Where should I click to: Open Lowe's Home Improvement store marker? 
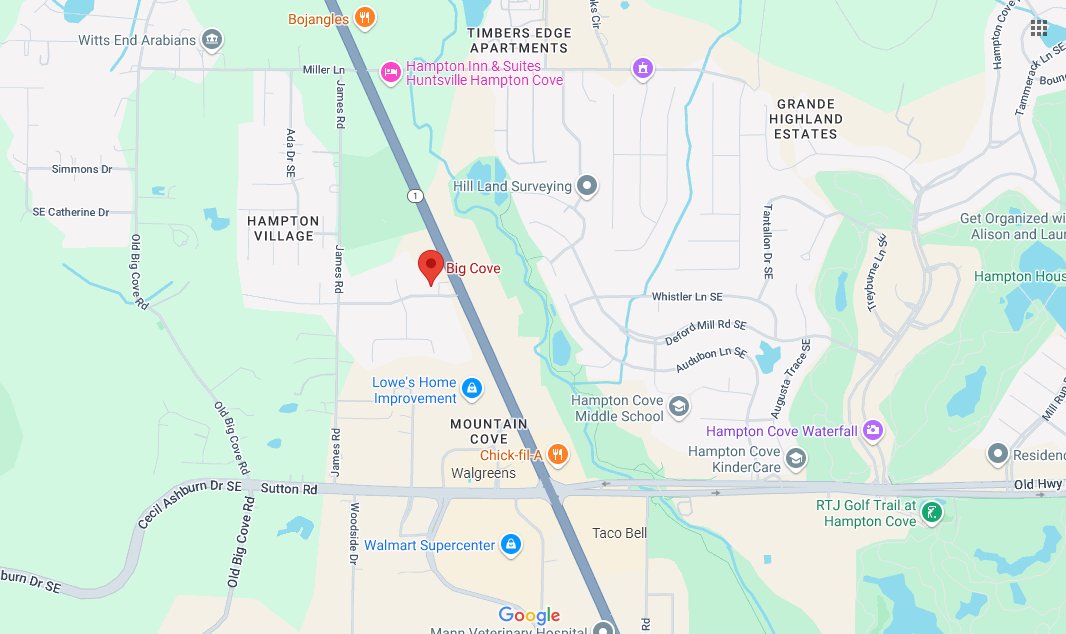tap(472, 389)
